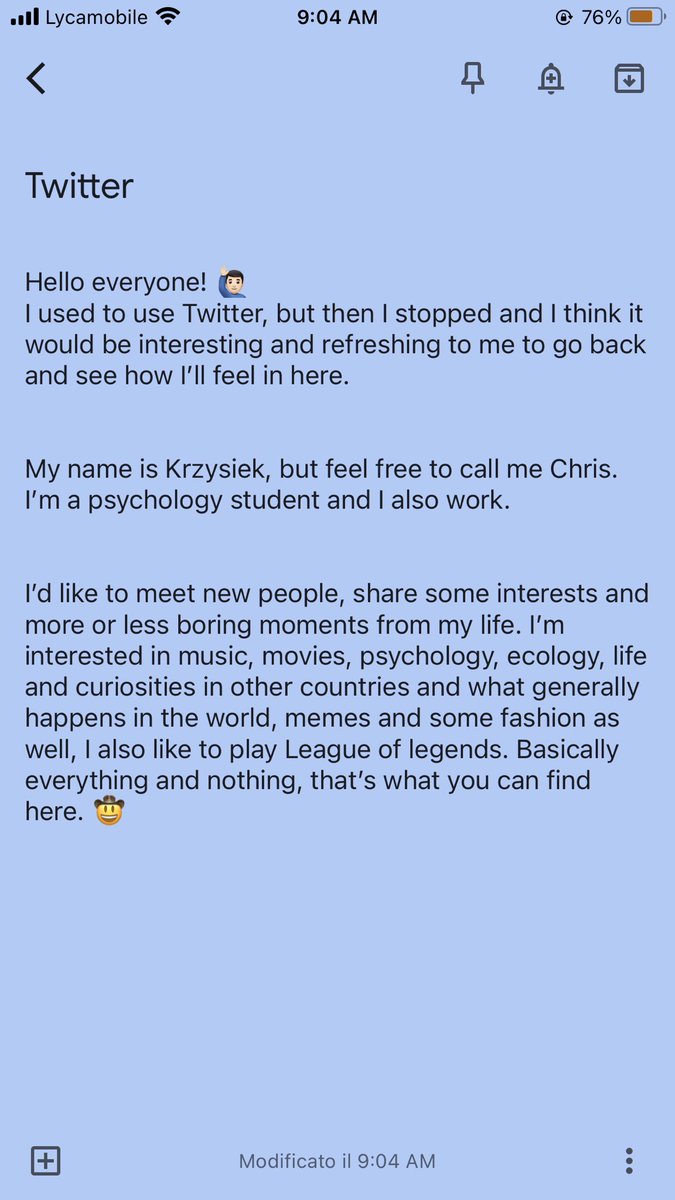675x1200 pixels.
Task: Go back to the notes list
Action: point(36,78)
